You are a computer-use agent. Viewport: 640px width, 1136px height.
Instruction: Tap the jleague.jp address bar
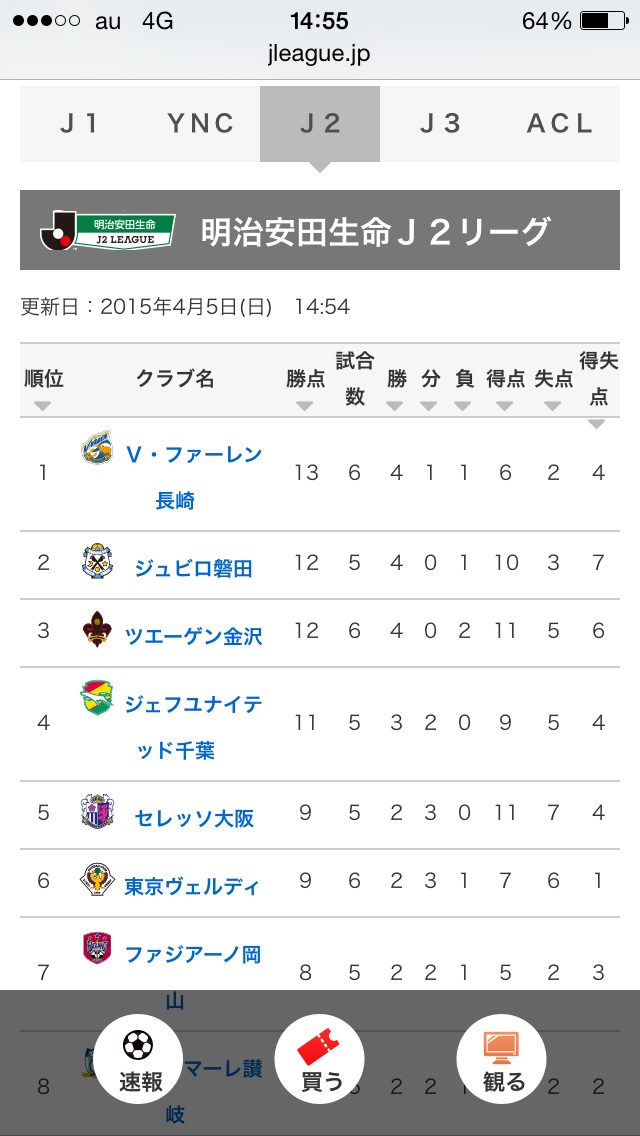[x=320, y=54]
